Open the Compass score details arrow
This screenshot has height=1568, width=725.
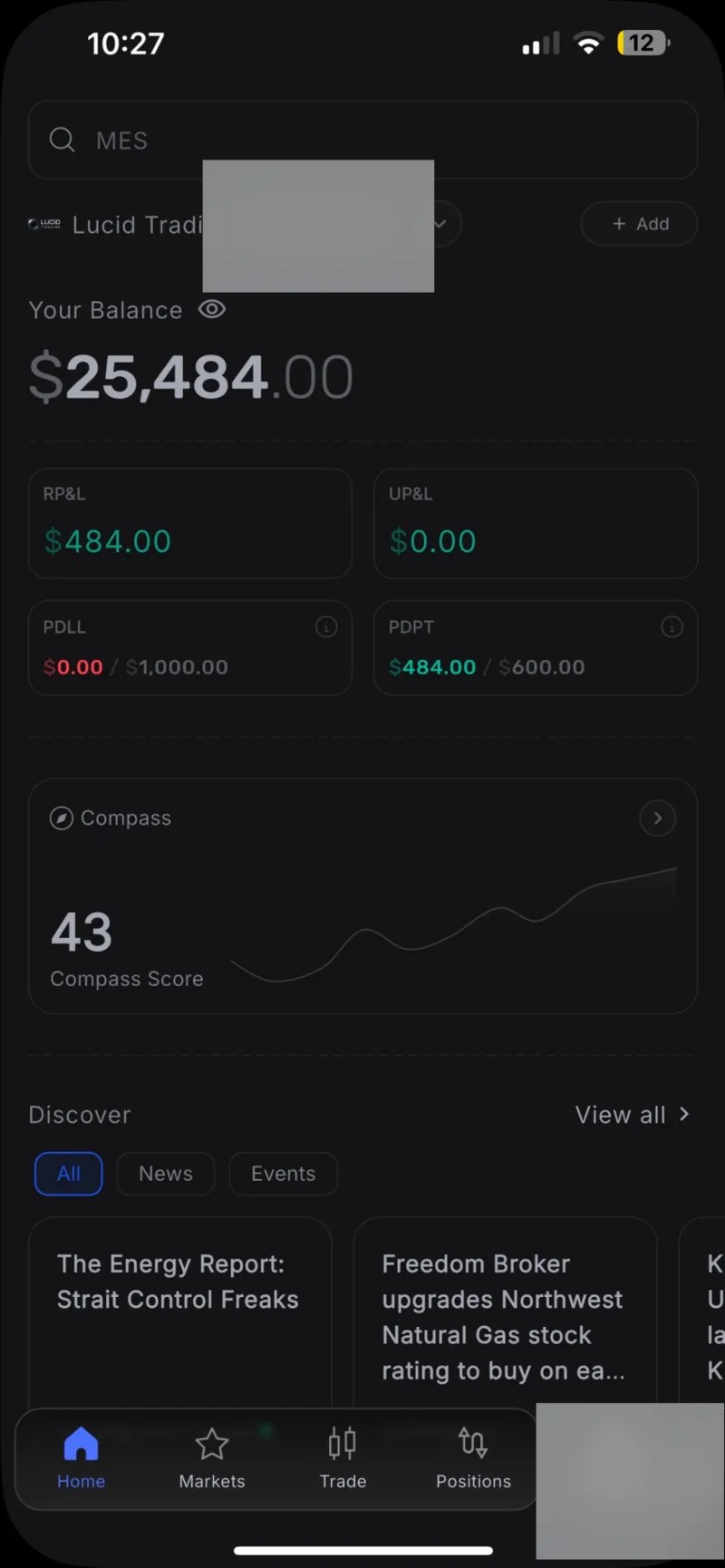(657, 818)
